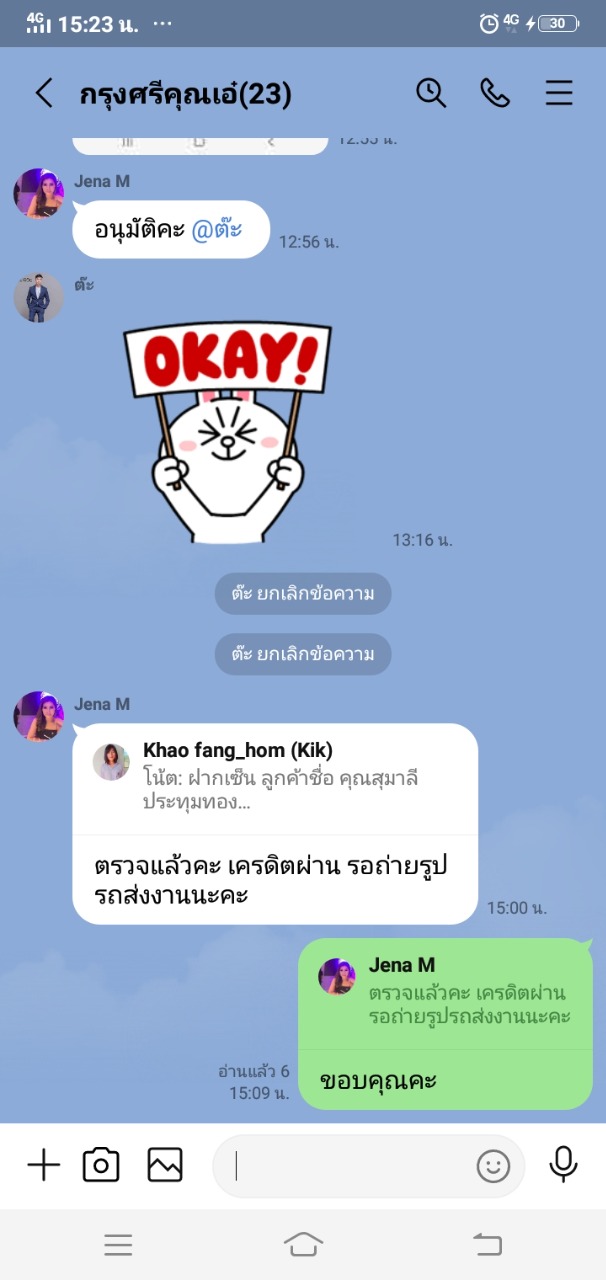Open the plus attachment menu

tap(43, 1165)
